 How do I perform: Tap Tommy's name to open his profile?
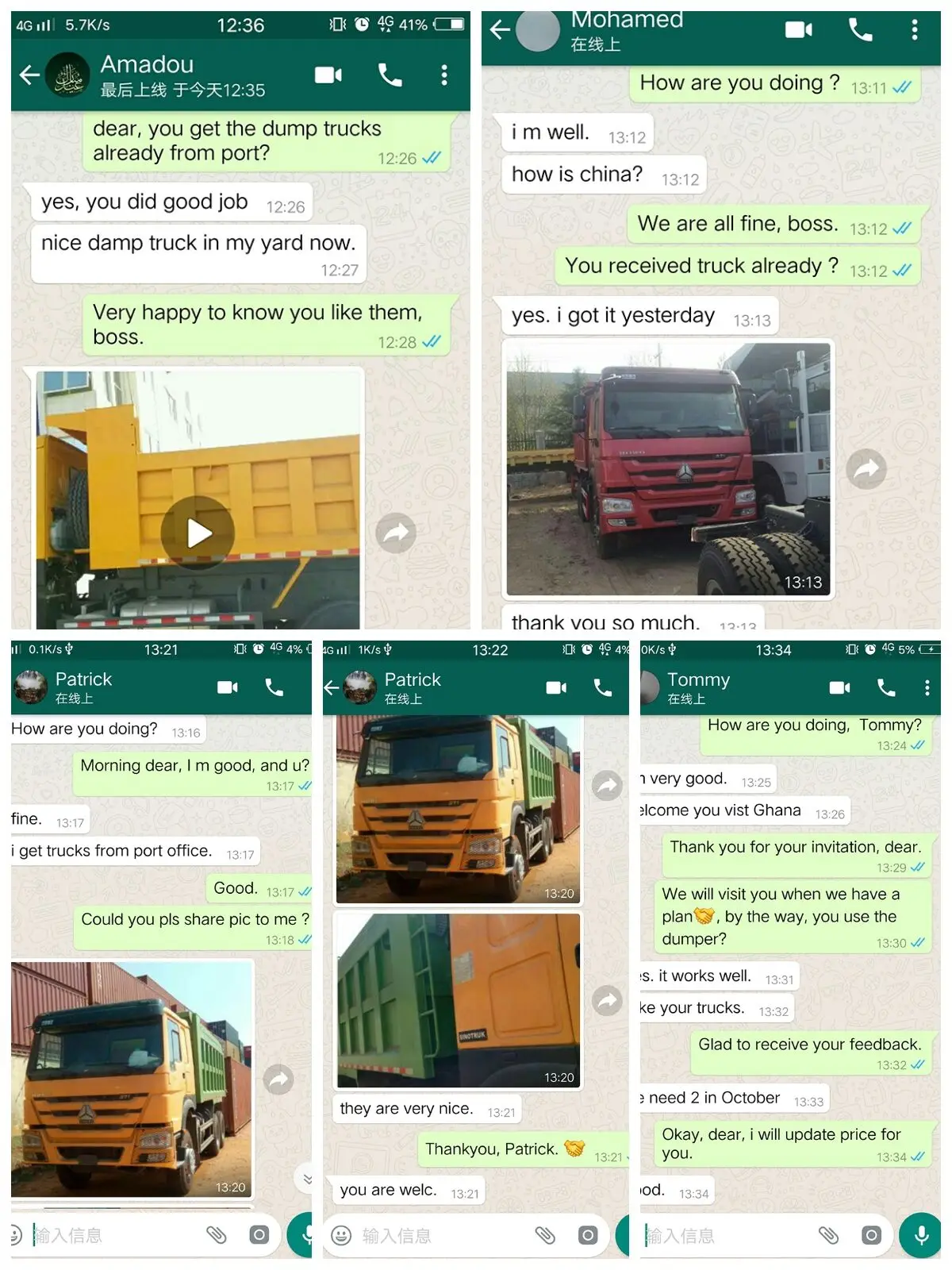[x=700, y=680]
